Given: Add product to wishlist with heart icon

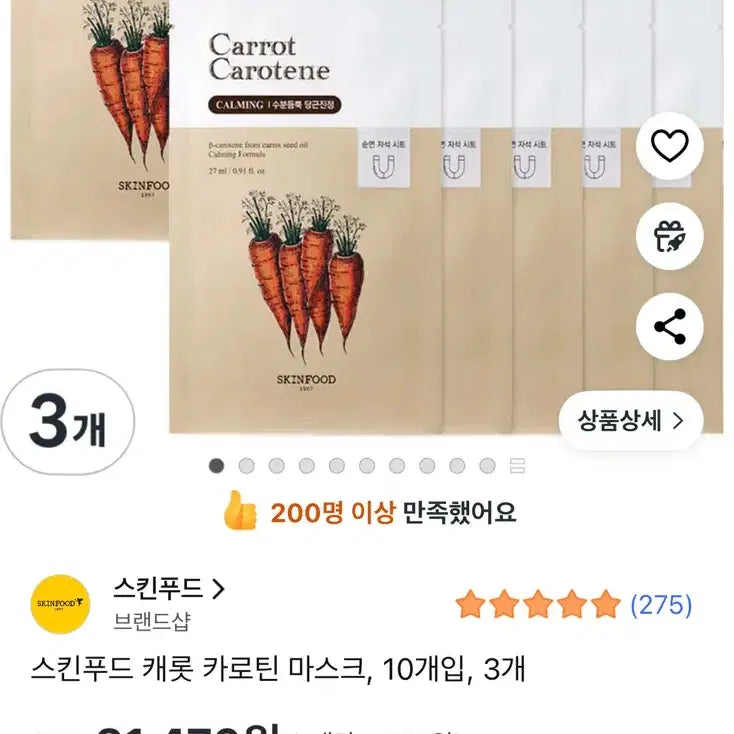Looking at the screenshot, I should pyautogui.click(x=669, y=147).
